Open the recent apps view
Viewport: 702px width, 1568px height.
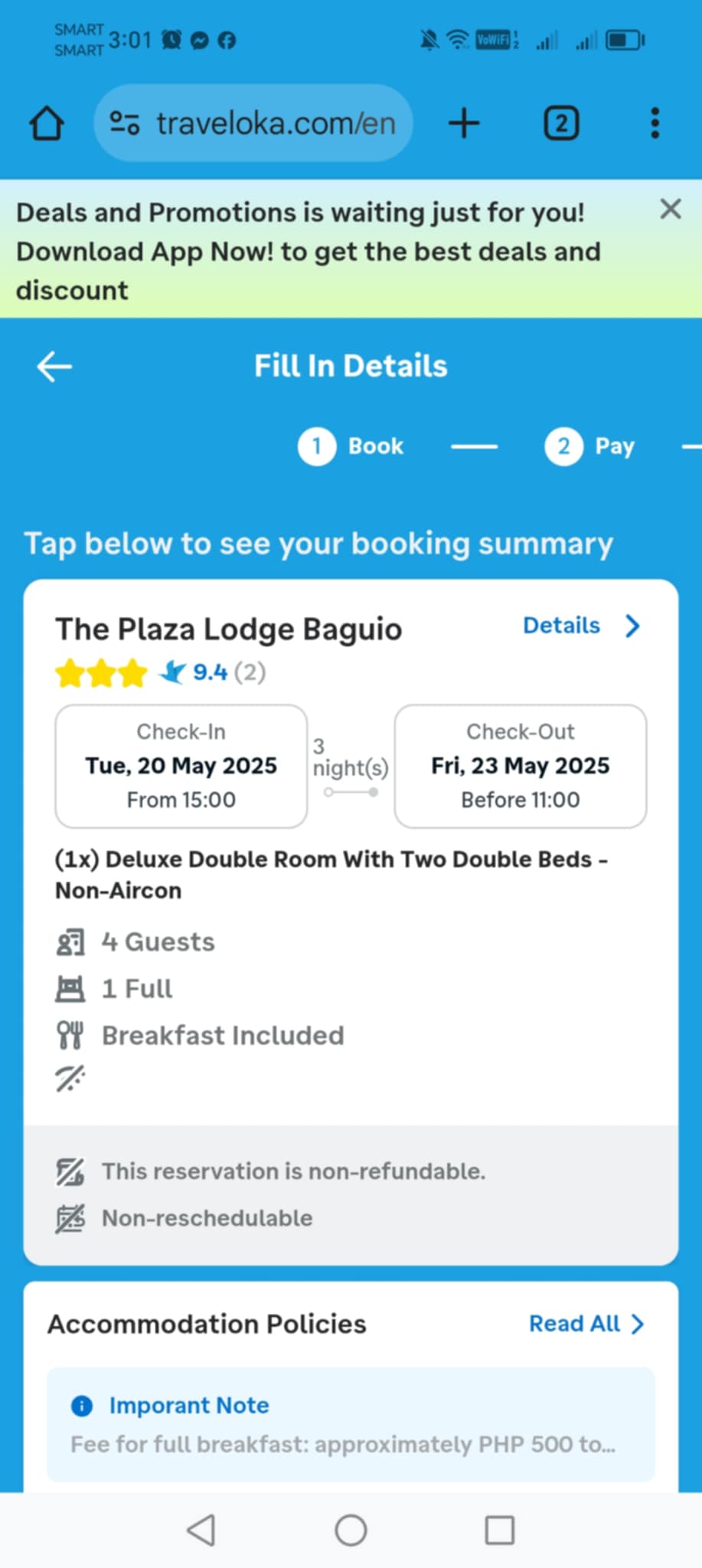pos(500,1530)
